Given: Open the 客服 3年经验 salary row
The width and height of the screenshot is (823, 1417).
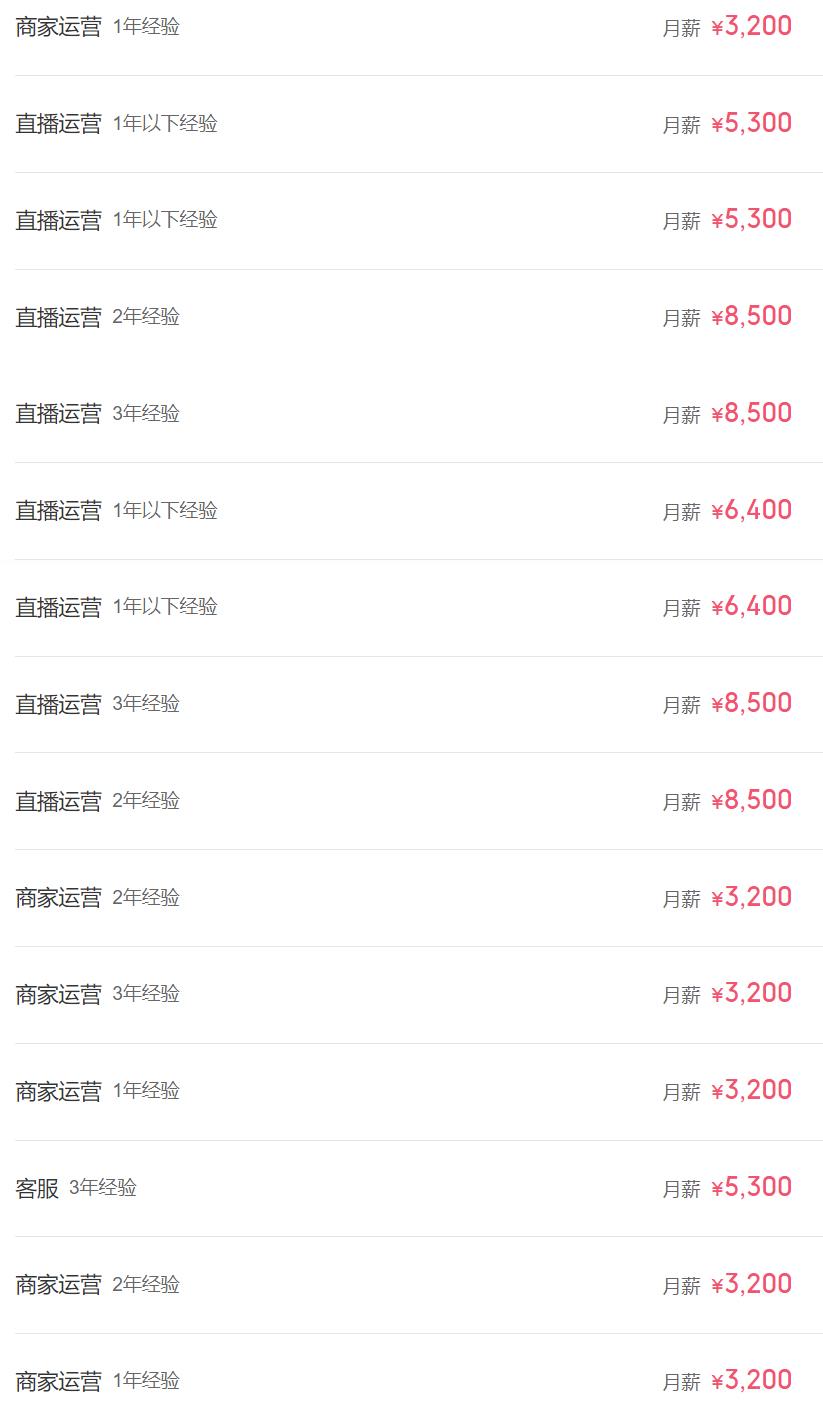Looking at the screenshot, I should coord(411,1189).
